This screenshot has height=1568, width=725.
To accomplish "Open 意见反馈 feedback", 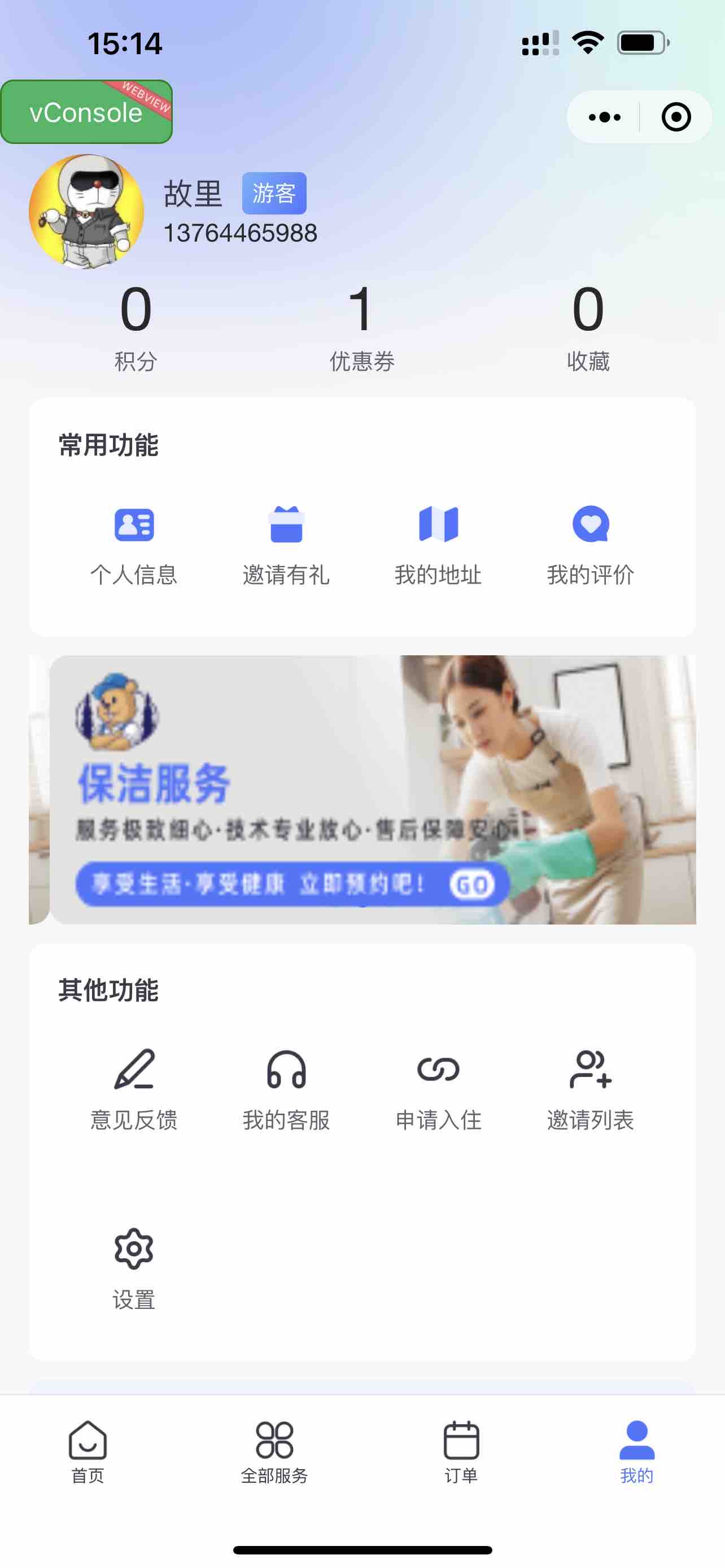I will tap(134, 1088).
